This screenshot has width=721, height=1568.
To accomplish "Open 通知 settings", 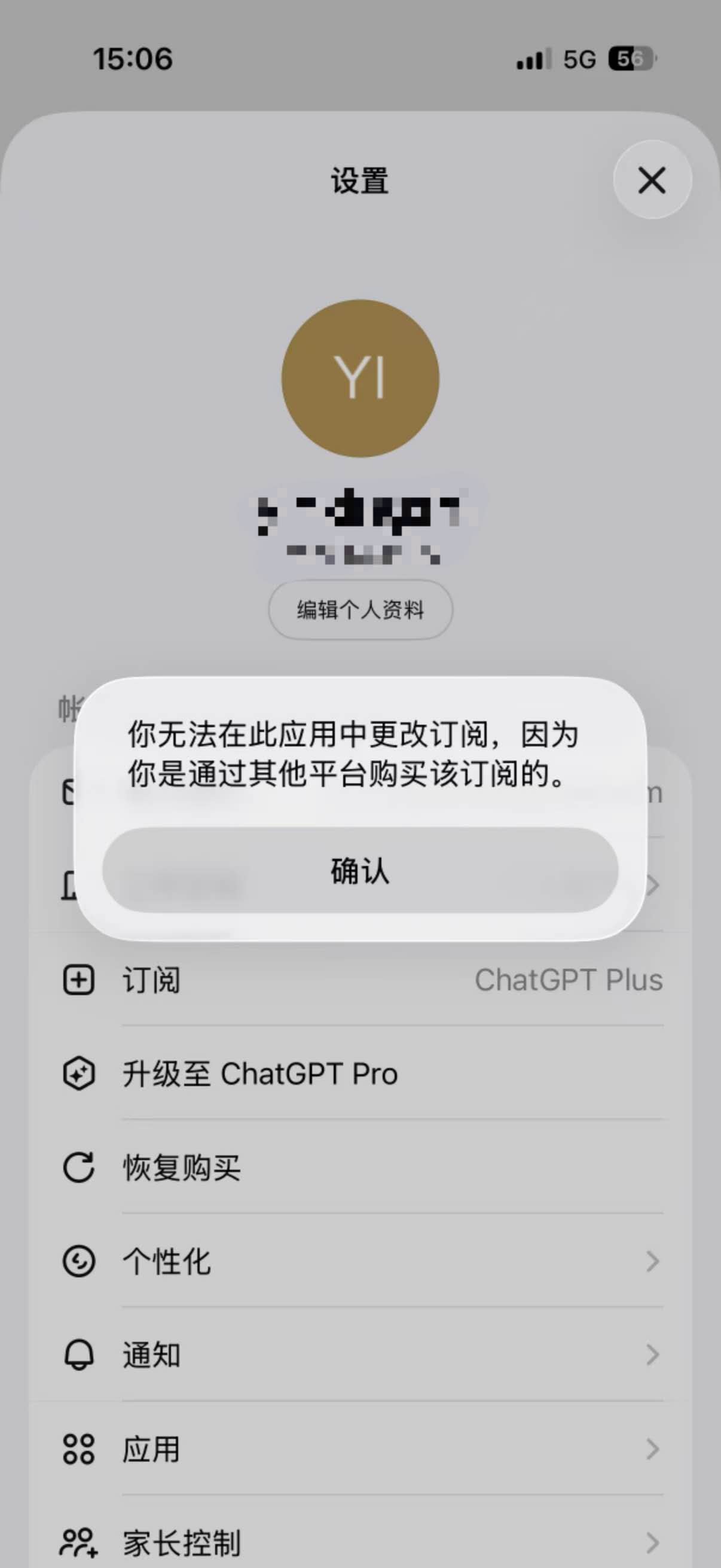I will coord(360,1355).
